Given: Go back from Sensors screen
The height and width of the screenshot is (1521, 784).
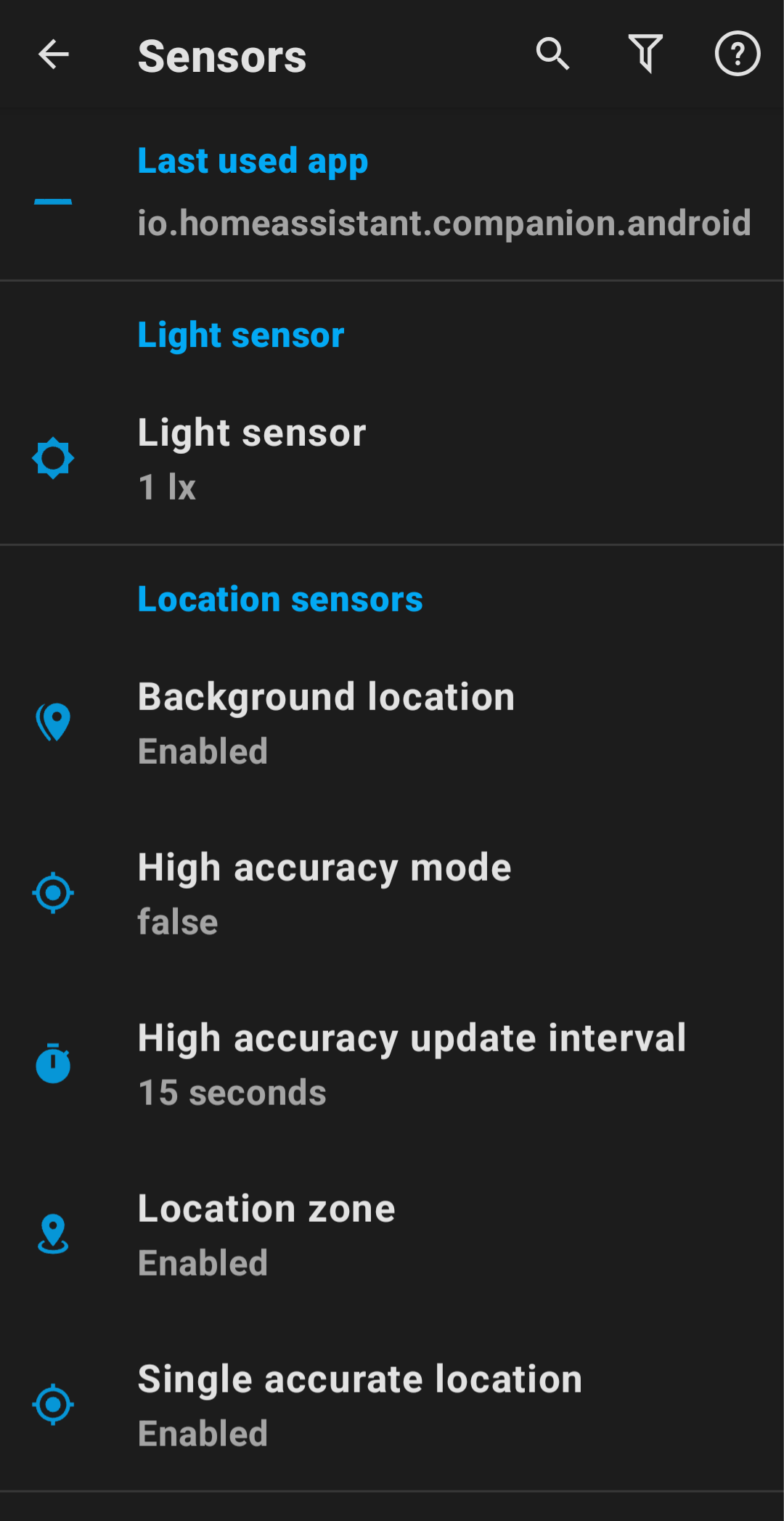Looking at the screenshot, I should (x=53, y=54).
